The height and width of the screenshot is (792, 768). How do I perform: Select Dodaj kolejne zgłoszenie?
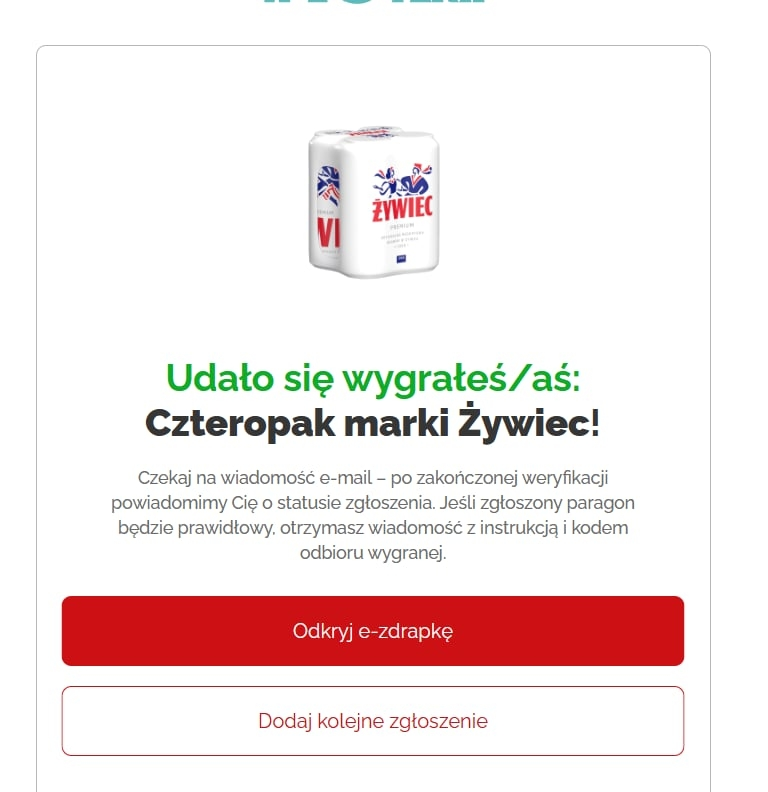tap(372, 720)
